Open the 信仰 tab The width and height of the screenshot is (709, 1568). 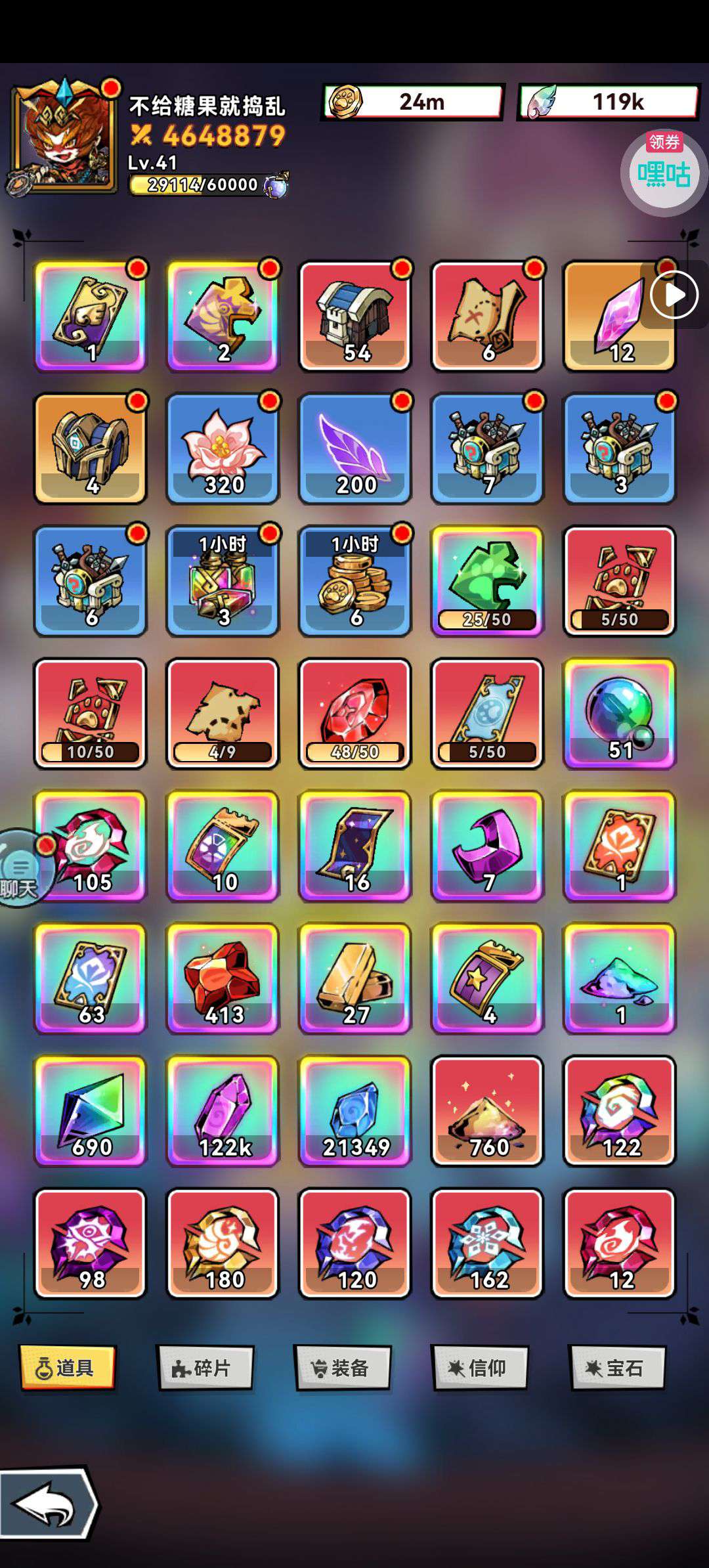480,1368
